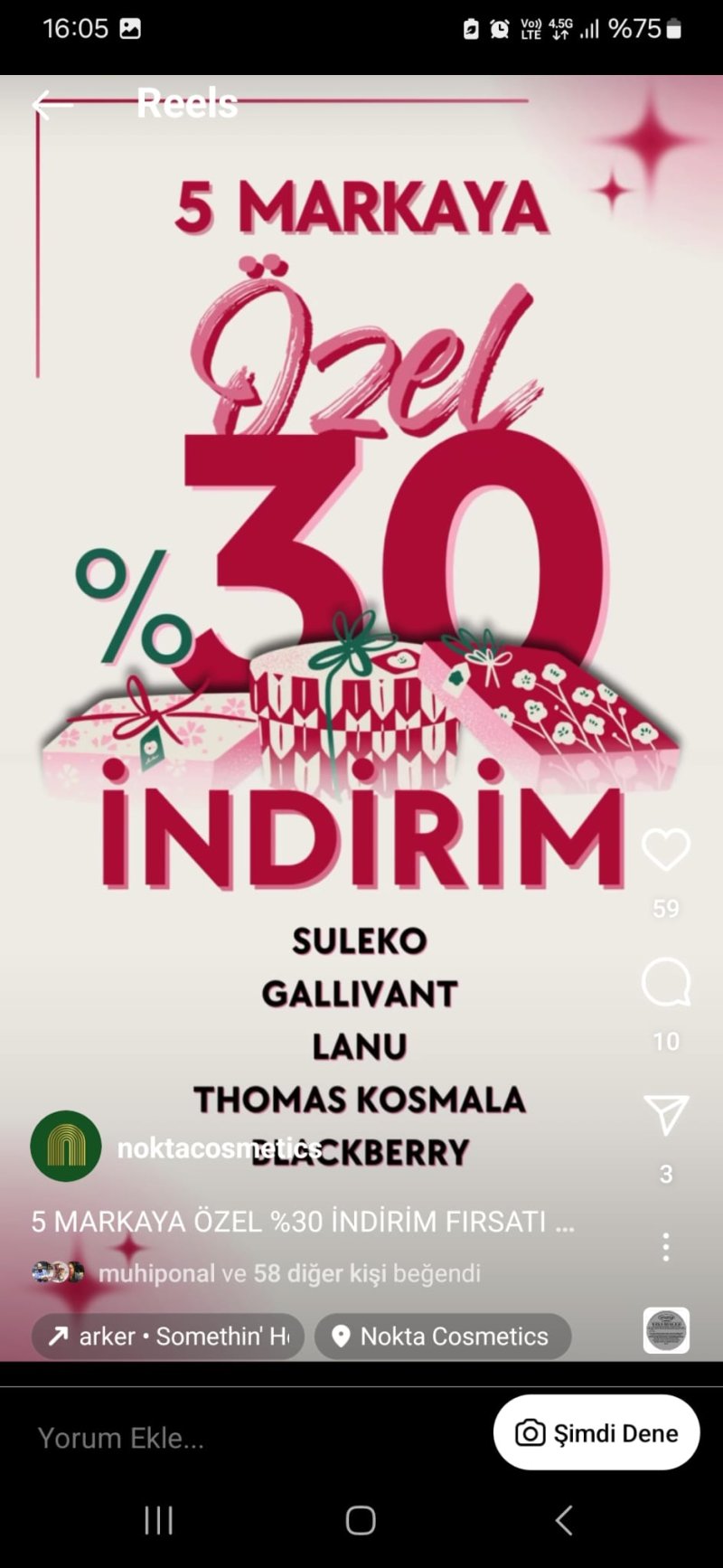The height and width of the screenshot is (1568, 723).
Task: Tap the Şimdi Dene camera button
Action: (x=596, y=1432)
